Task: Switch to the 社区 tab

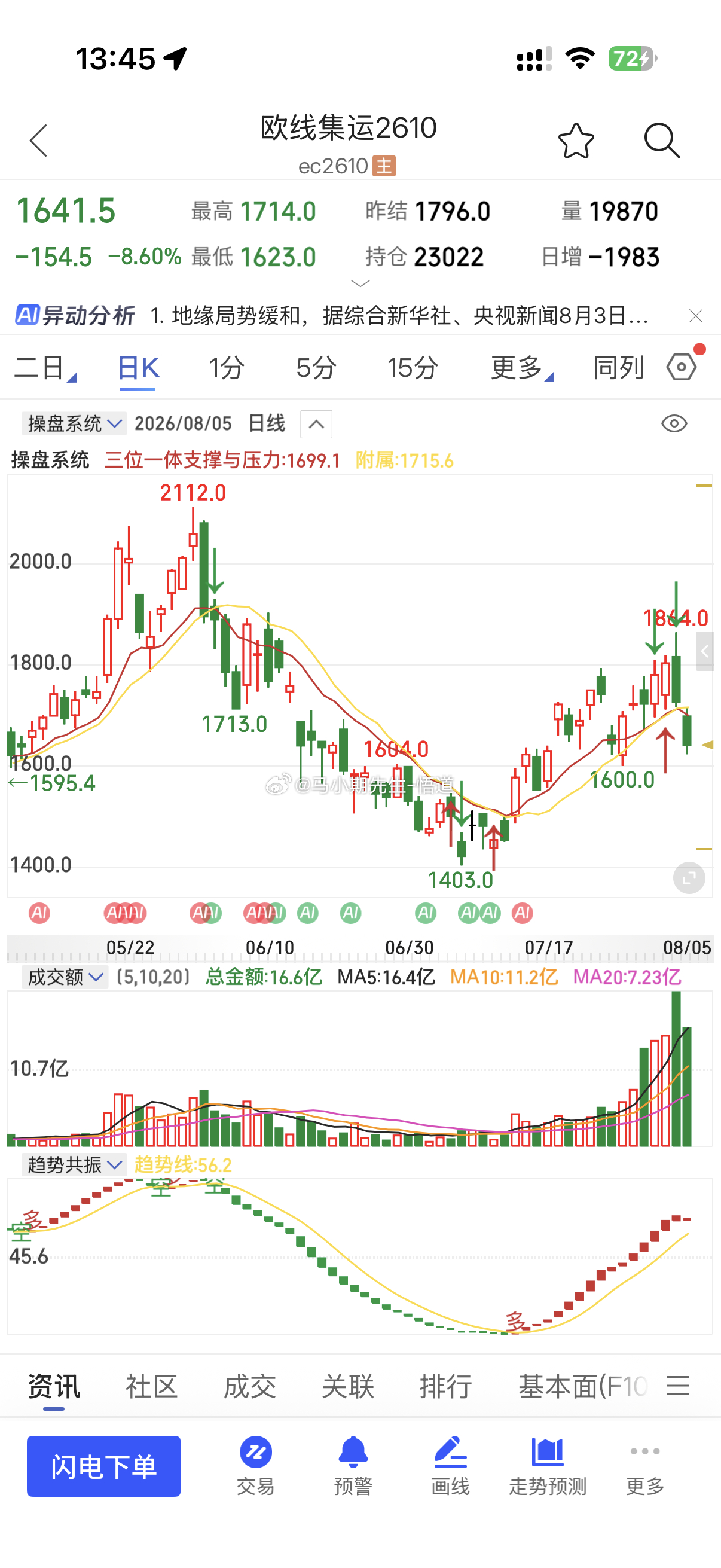Action: (151, 1386)
